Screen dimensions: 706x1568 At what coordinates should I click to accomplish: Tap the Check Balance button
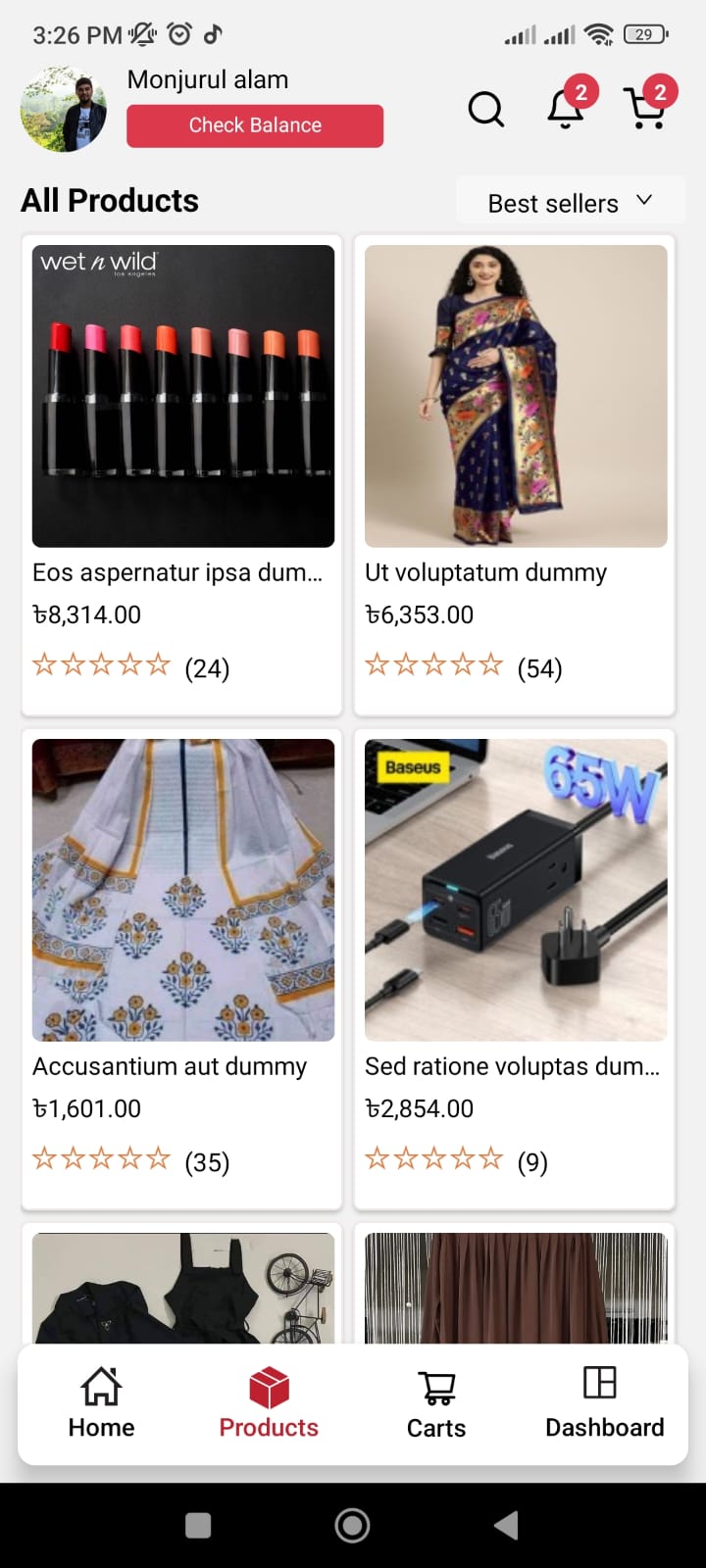click(255, 125)
